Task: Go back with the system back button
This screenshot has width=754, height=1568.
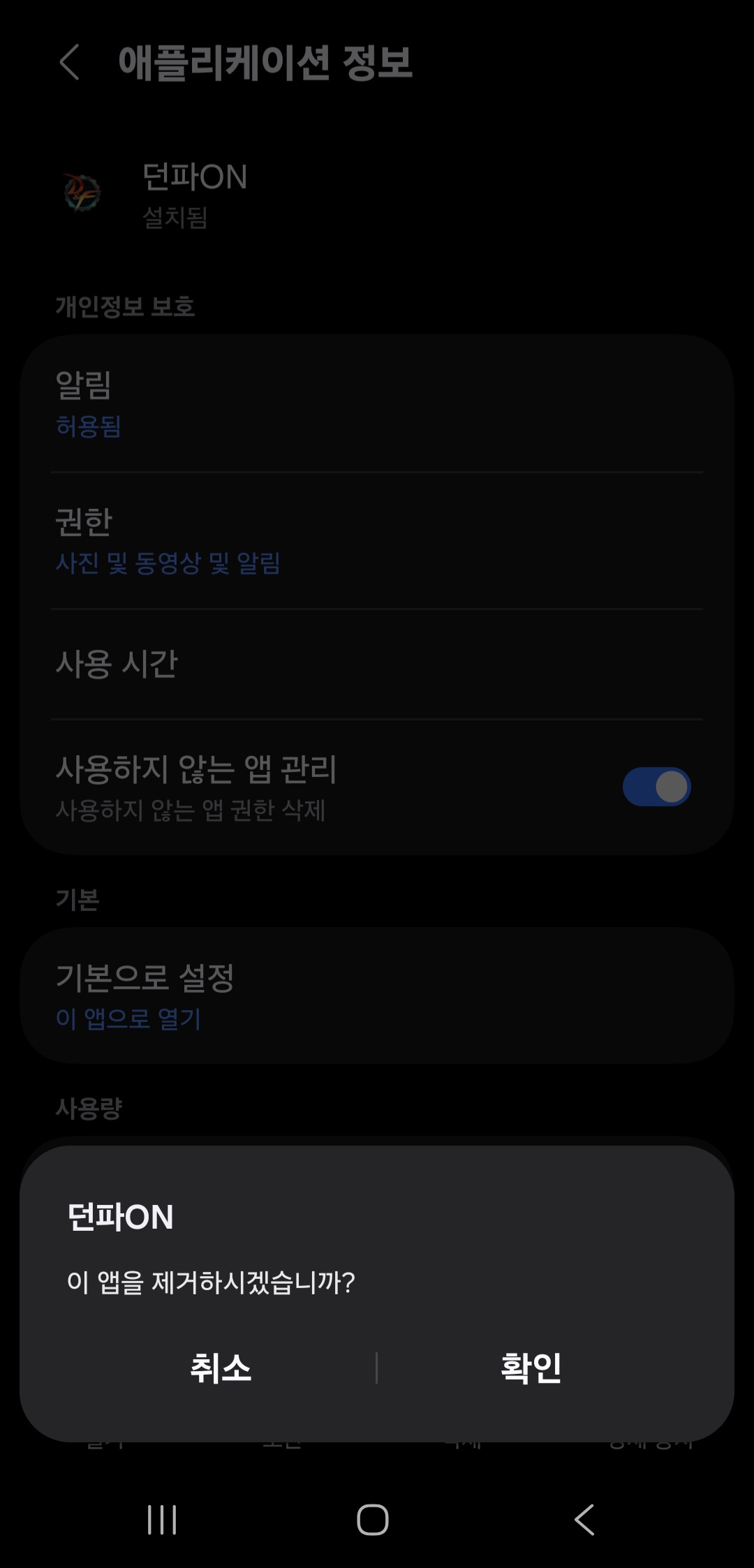Action: click(584, 1519)
